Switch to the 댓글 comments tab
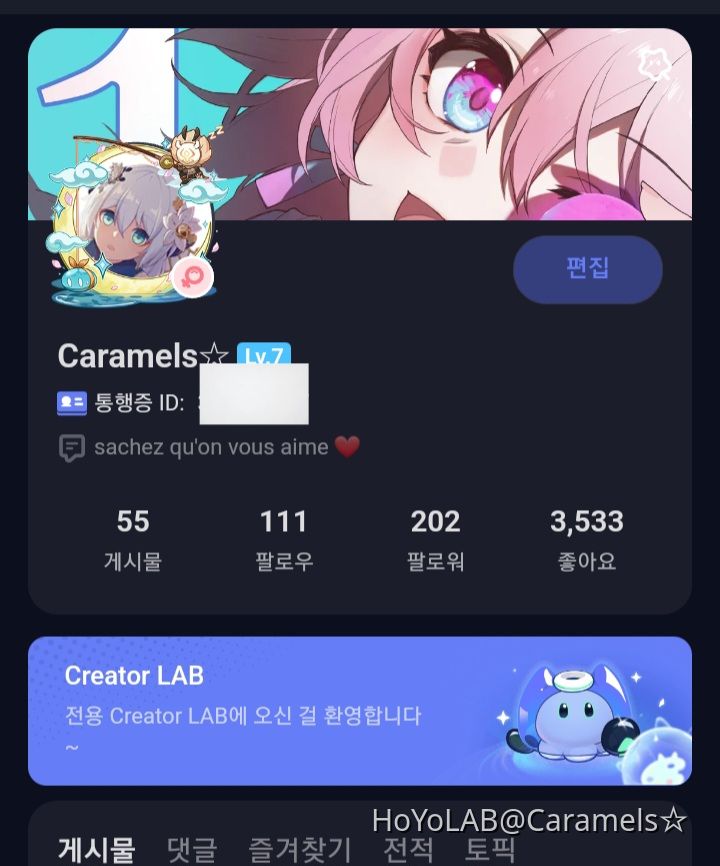This screenshot has width=720, height=866. click(192, 850)
